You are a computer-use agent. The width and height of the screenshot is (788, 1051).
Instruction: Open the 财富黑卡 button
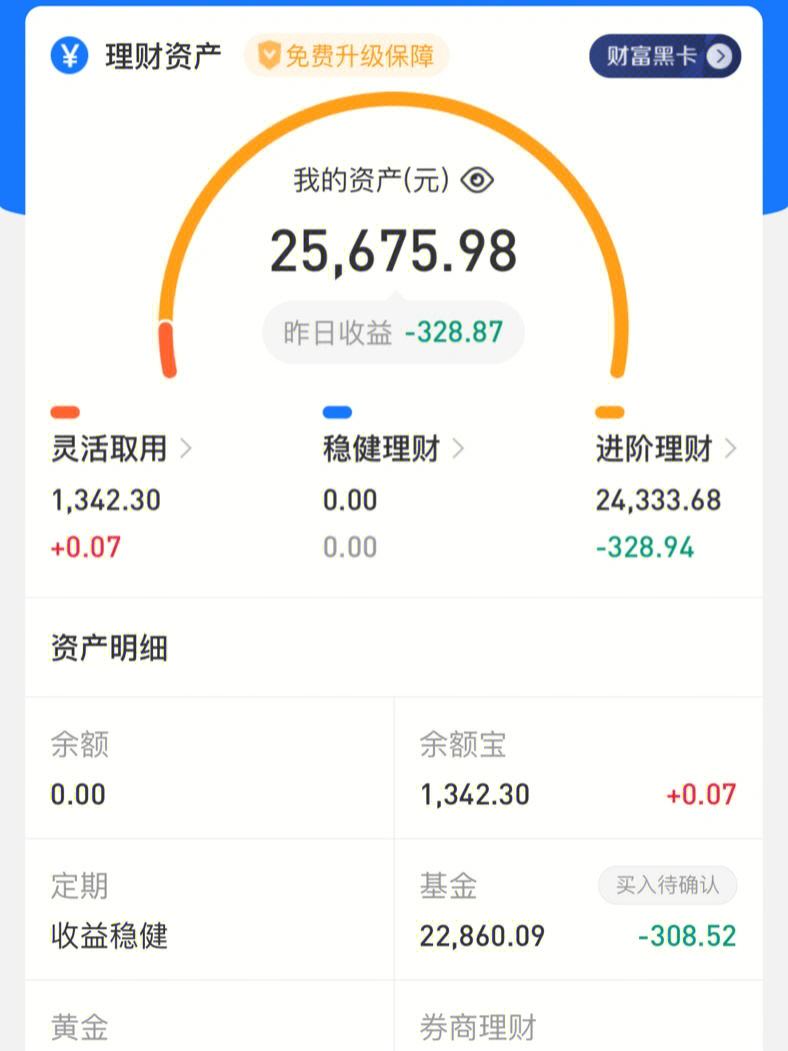click(x=664, y=56)
